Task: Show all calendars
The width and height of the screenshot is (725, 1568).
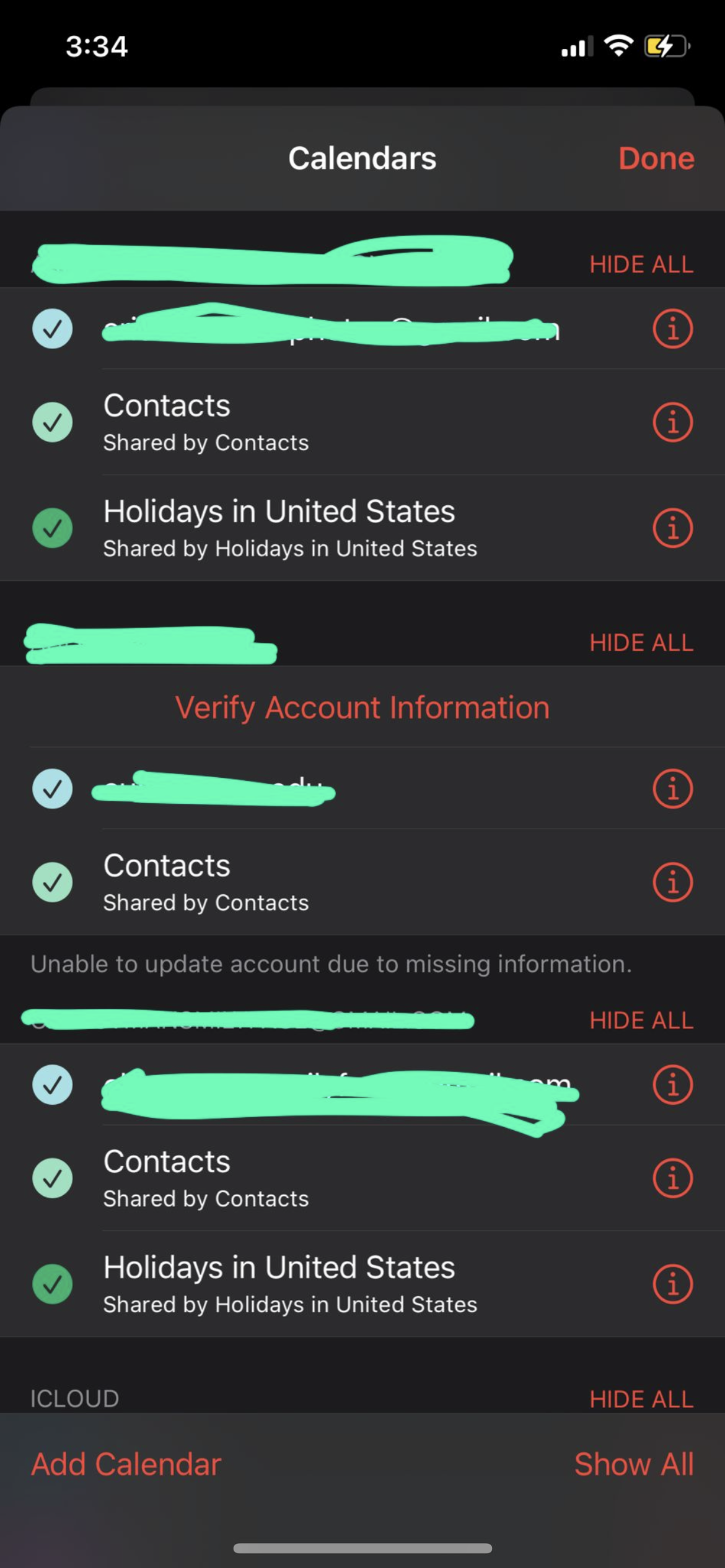Action: [x=633, y=1465]
